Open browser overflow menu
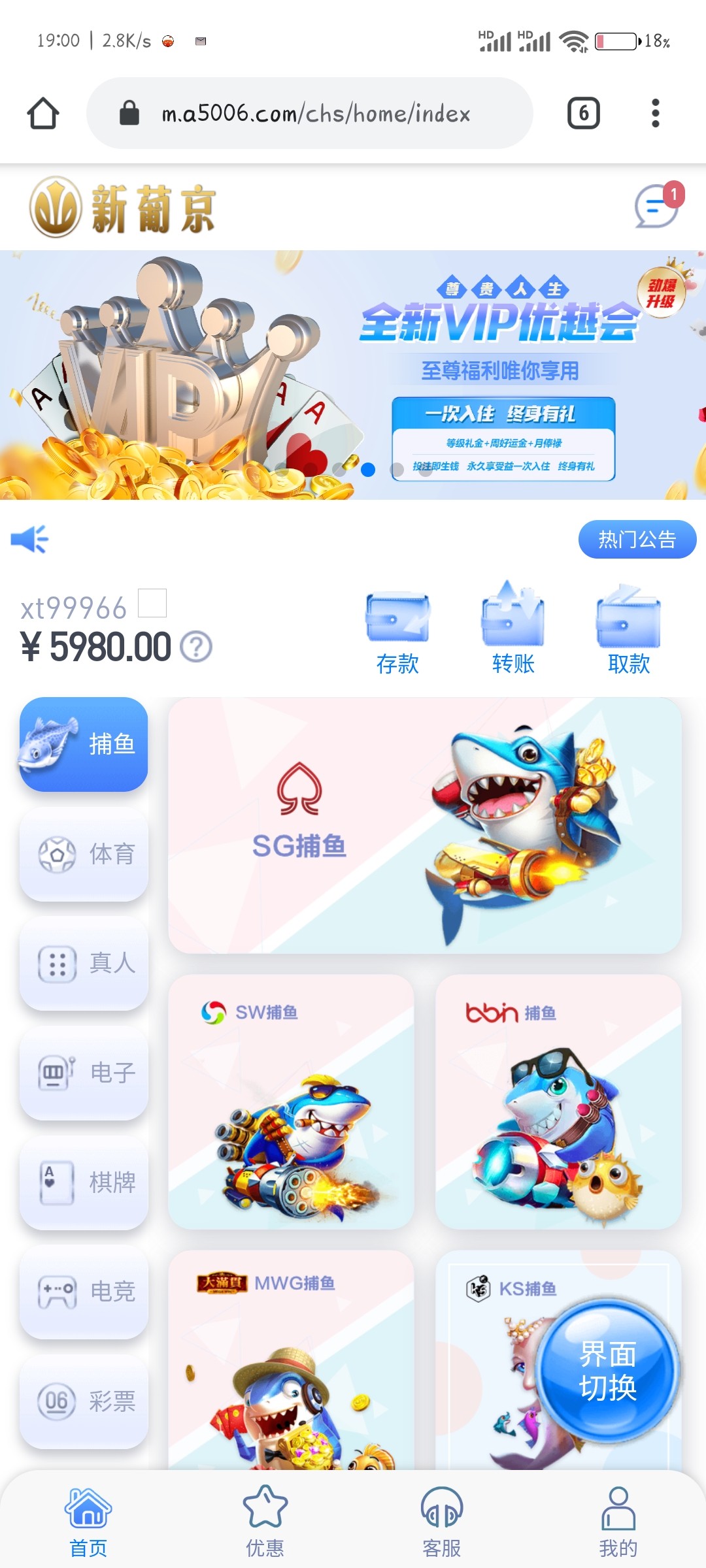This screenshot has width=706, height=1568. 655,114
